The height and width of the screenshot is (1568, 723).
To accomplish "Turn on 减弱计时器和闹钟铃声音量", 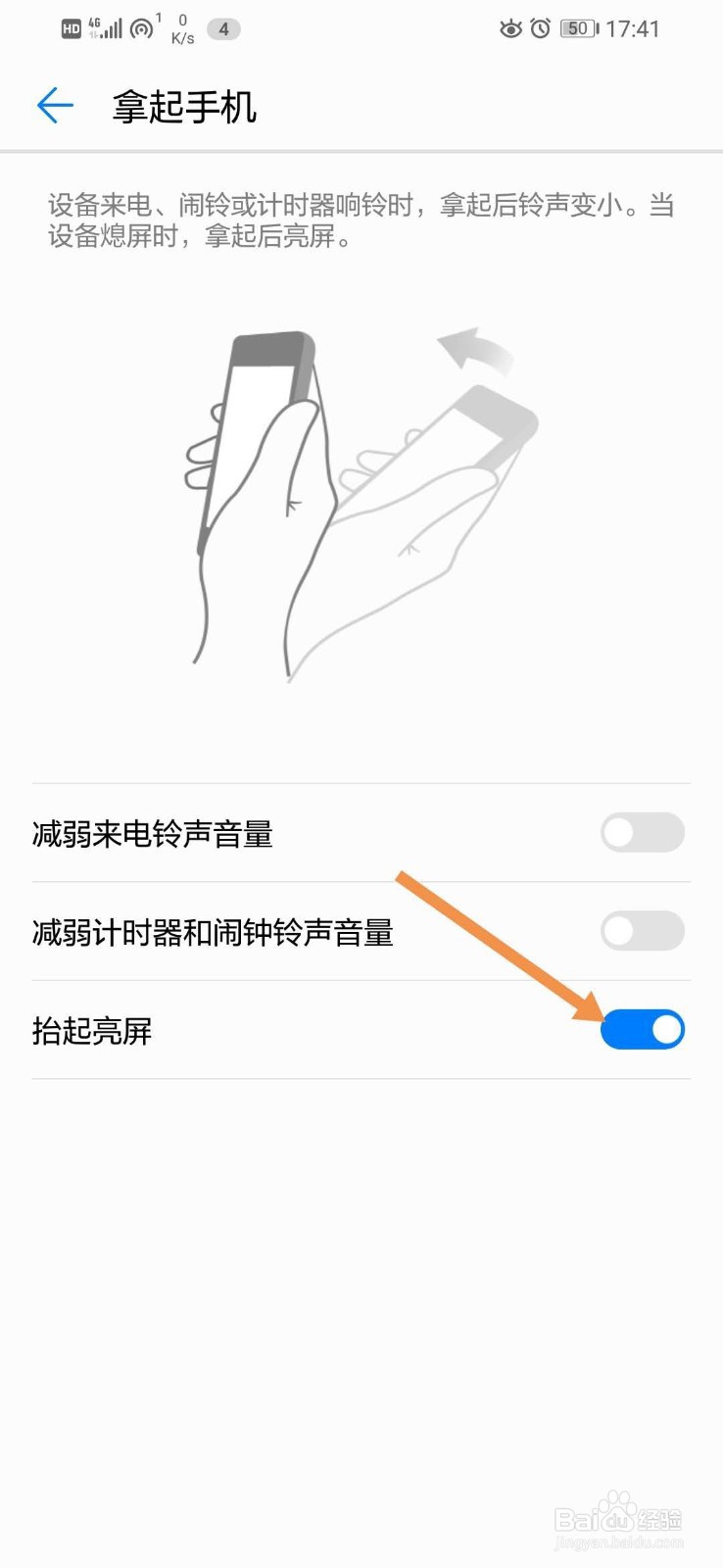I will (642, 931).
